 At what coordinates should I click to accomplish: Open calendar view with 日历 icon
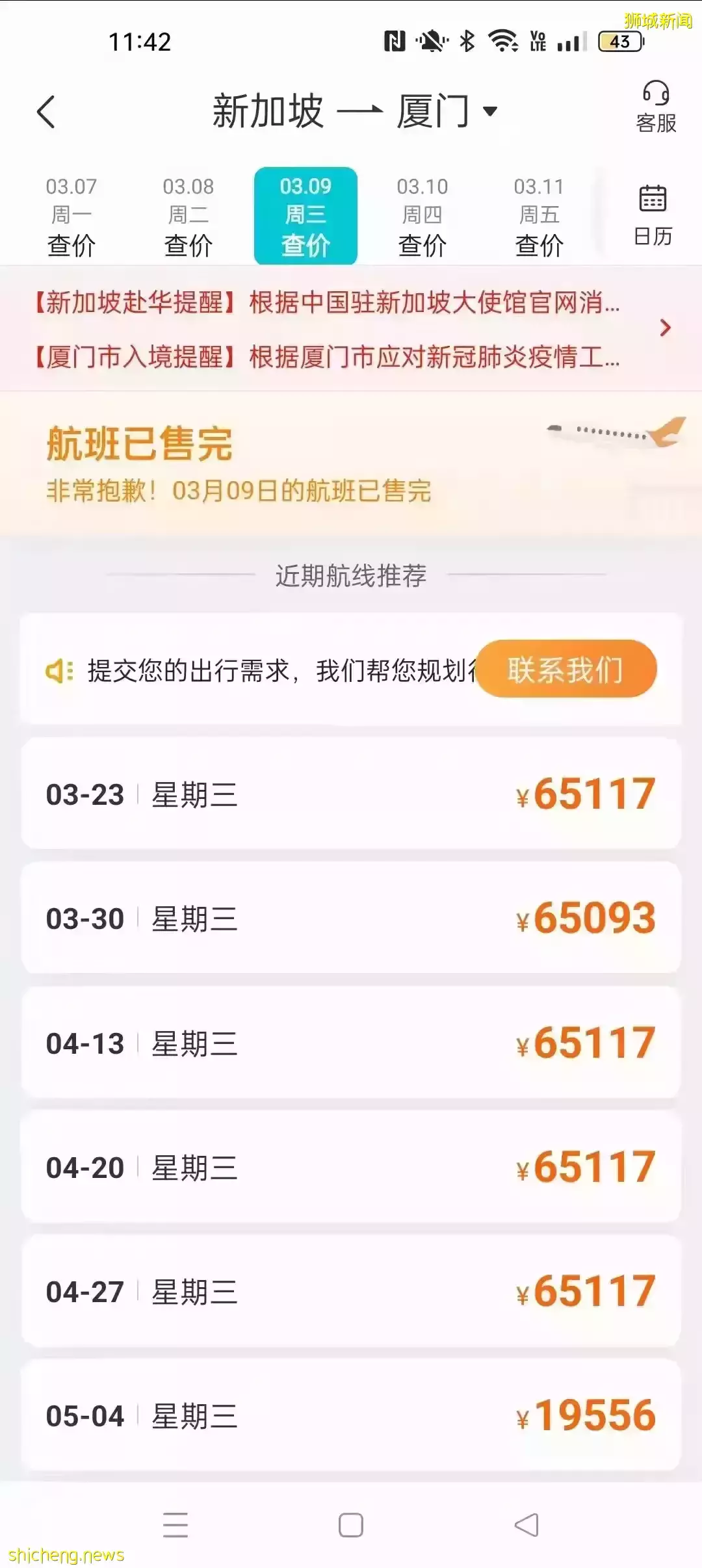[654, 213]
